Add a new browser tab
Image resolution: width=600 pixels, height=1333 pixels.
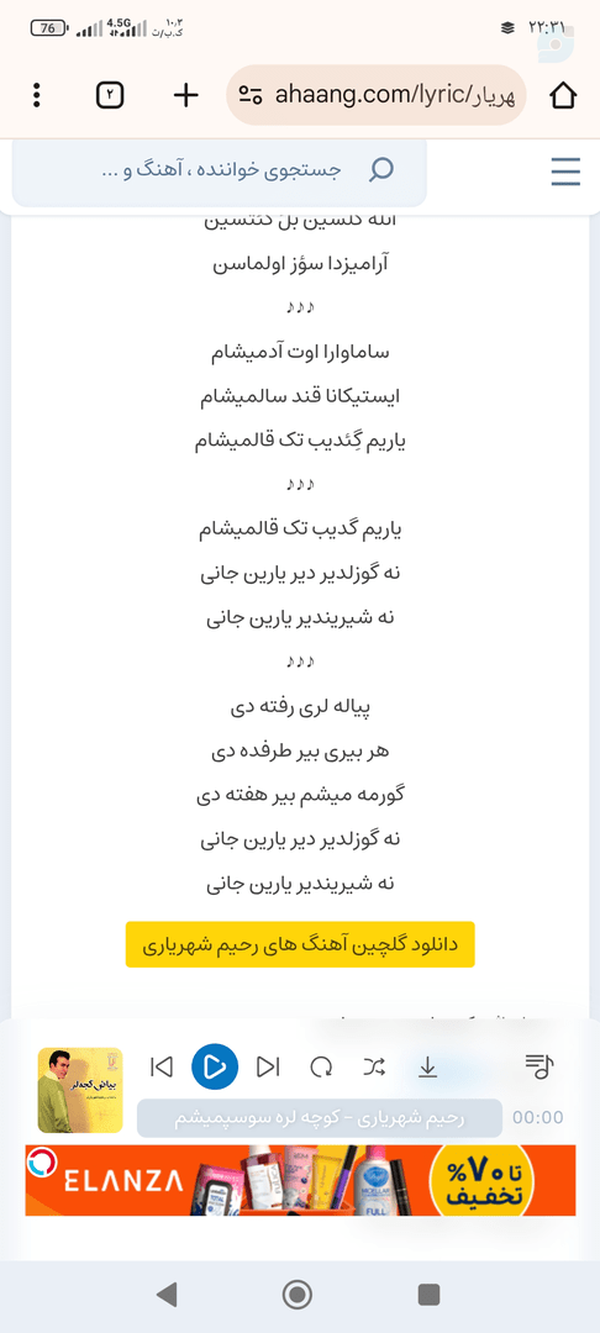186,95
